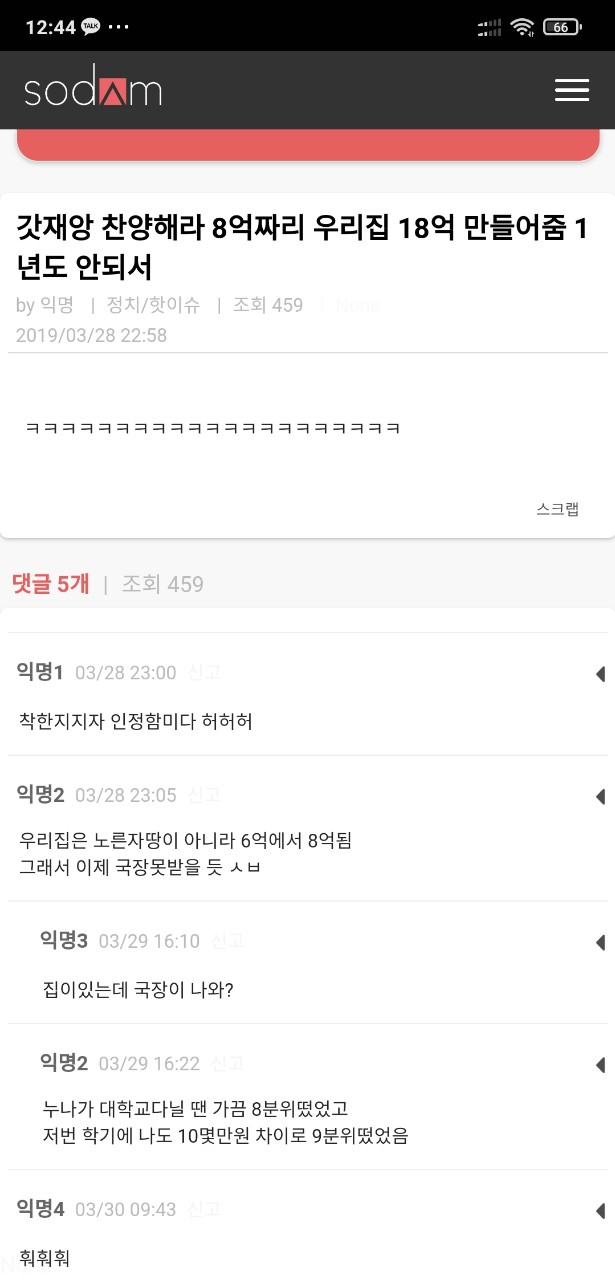Tap the sodam logo to go home
The width and height of the screenshot is (615, 1280).
click(93, 90)
